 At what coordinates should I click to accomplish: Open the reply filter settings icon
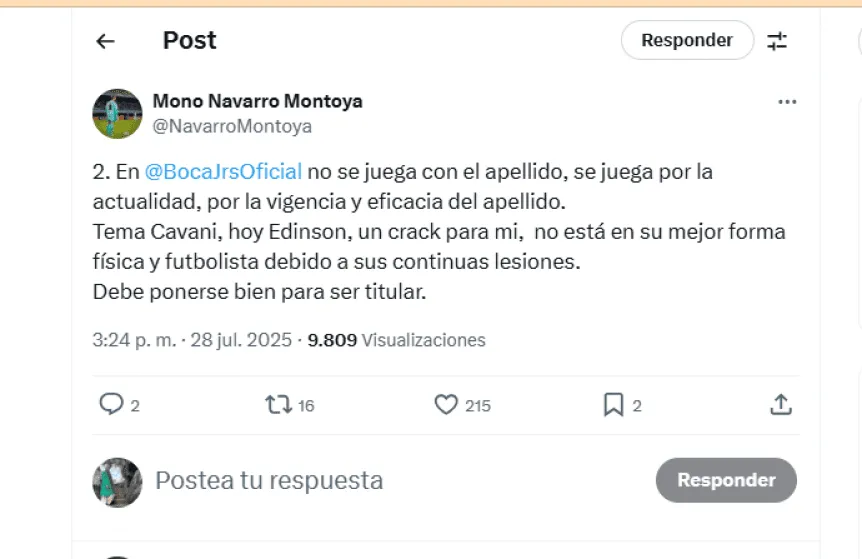click(x=777, y=41)
